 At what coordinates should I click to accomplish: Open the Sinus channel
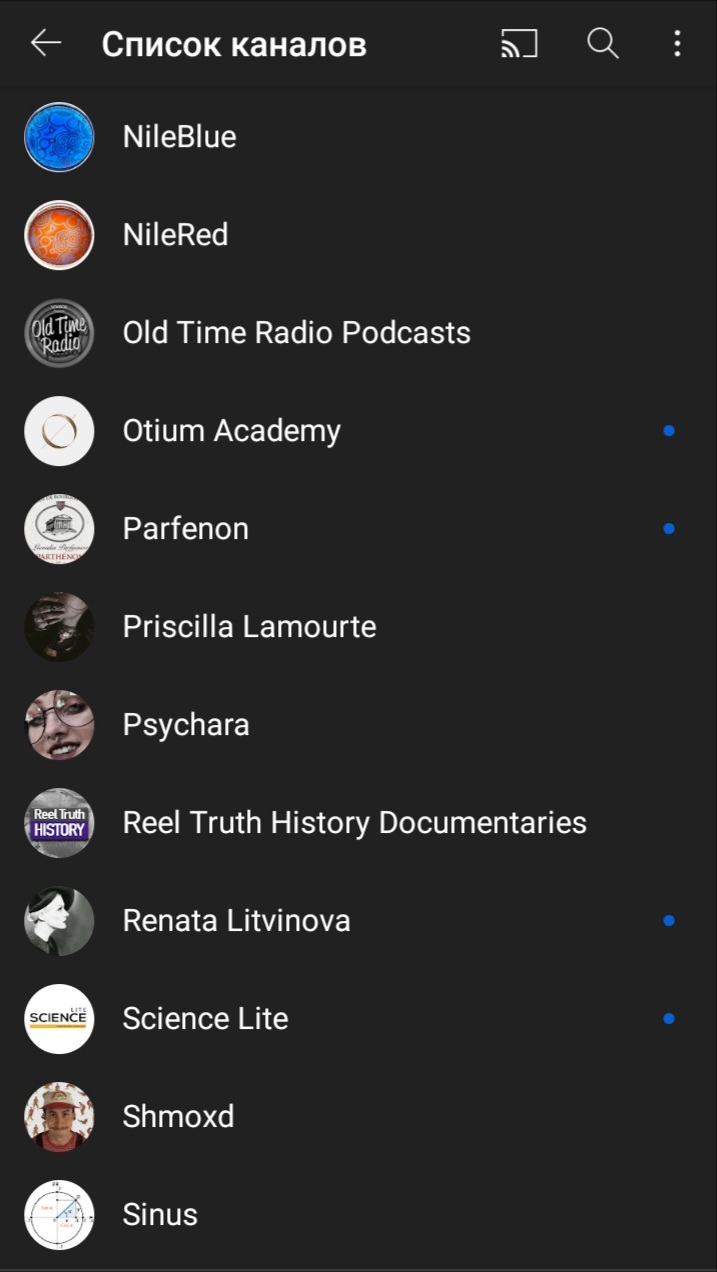[x=160, y=1215]
